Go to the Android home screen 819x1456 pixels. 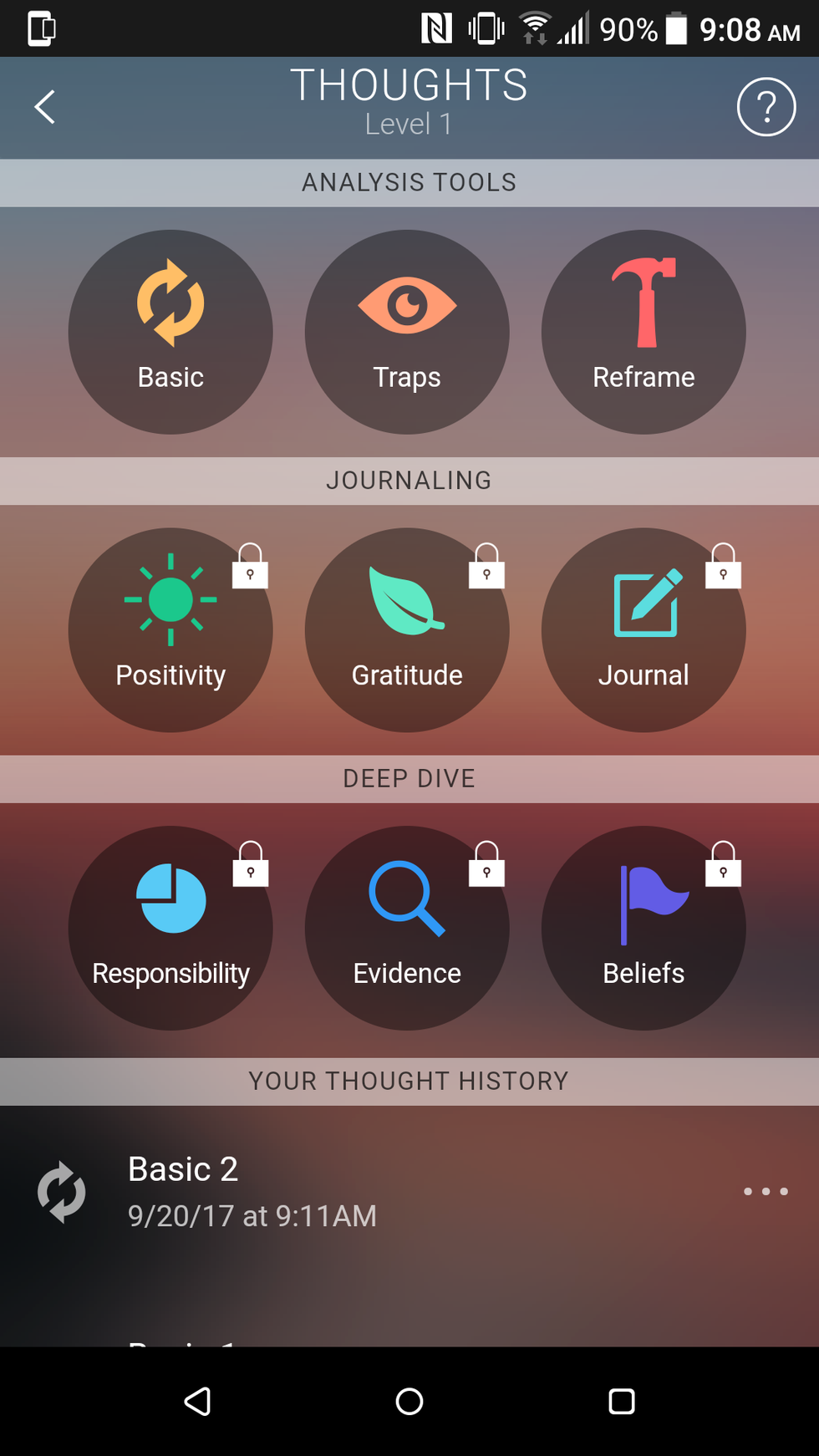tap(409, 1401)
